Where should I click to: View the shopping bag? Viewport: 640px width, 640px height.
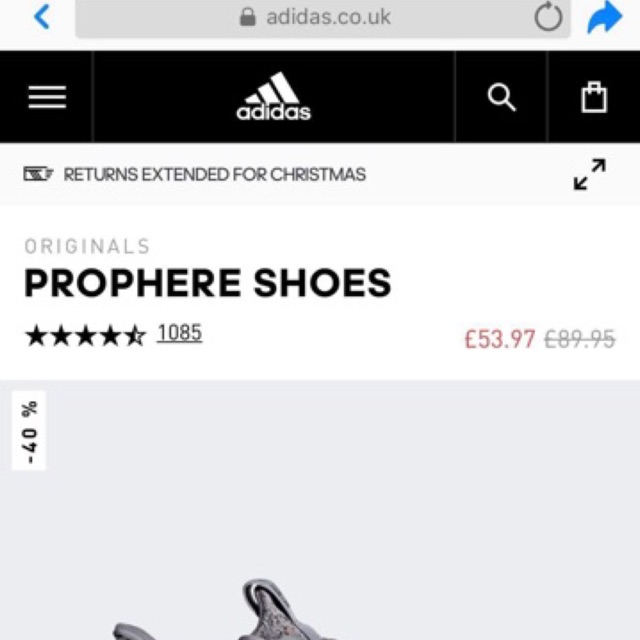(594, 97)
